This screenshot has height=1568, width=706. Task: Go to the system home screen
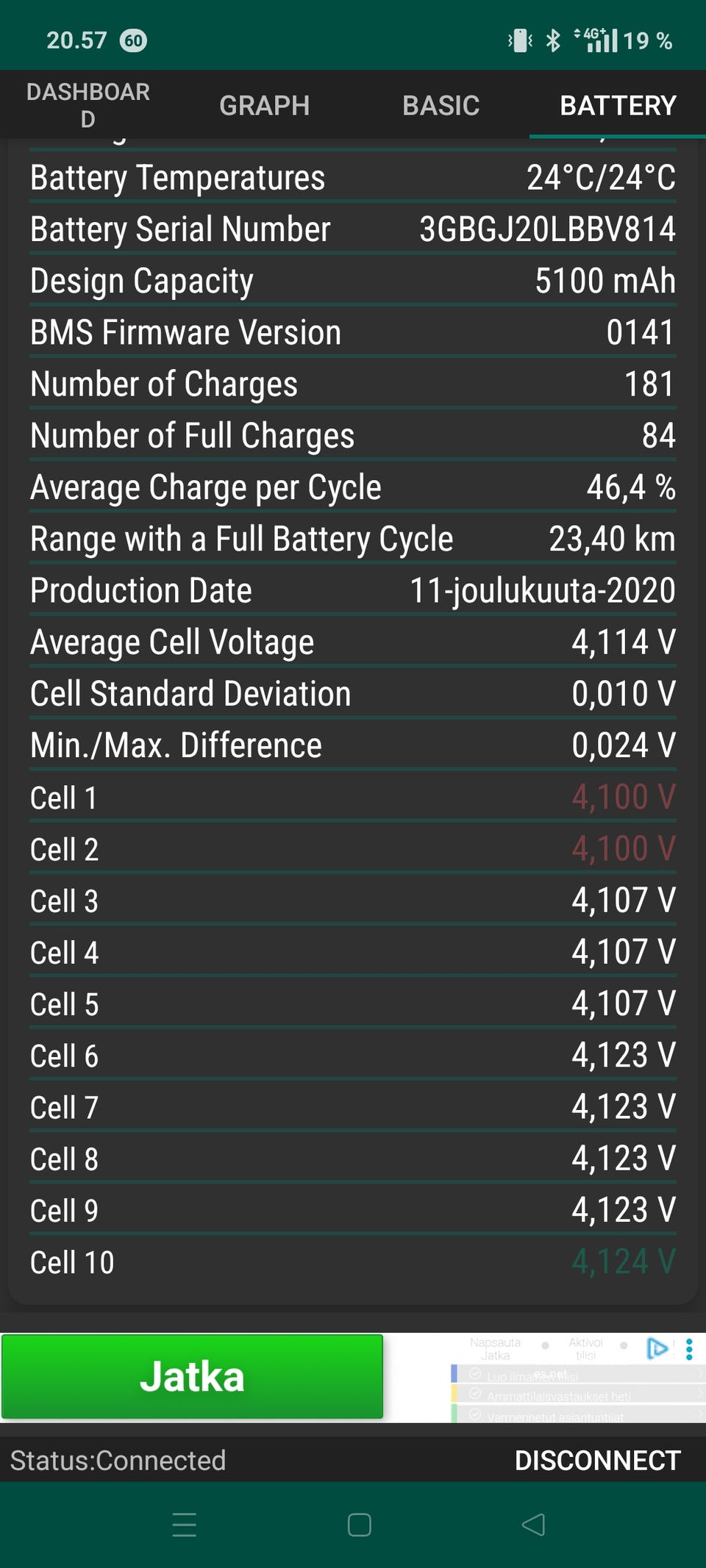(x=359, y=1525)
